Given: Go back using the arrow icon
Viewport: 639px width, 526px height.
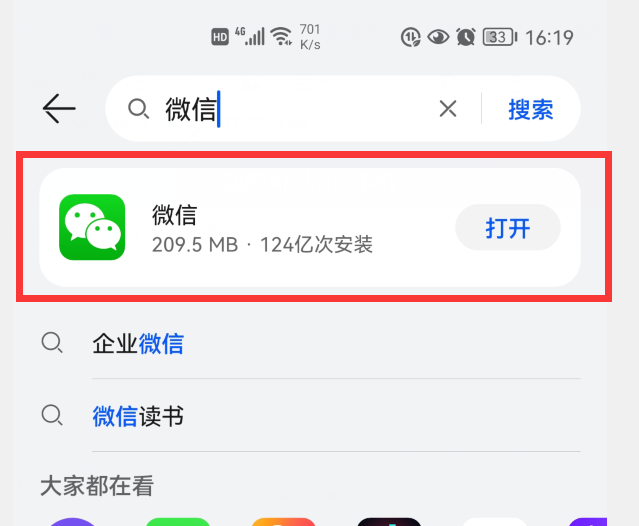Looking at the screenshot, I should click(59, 109).
